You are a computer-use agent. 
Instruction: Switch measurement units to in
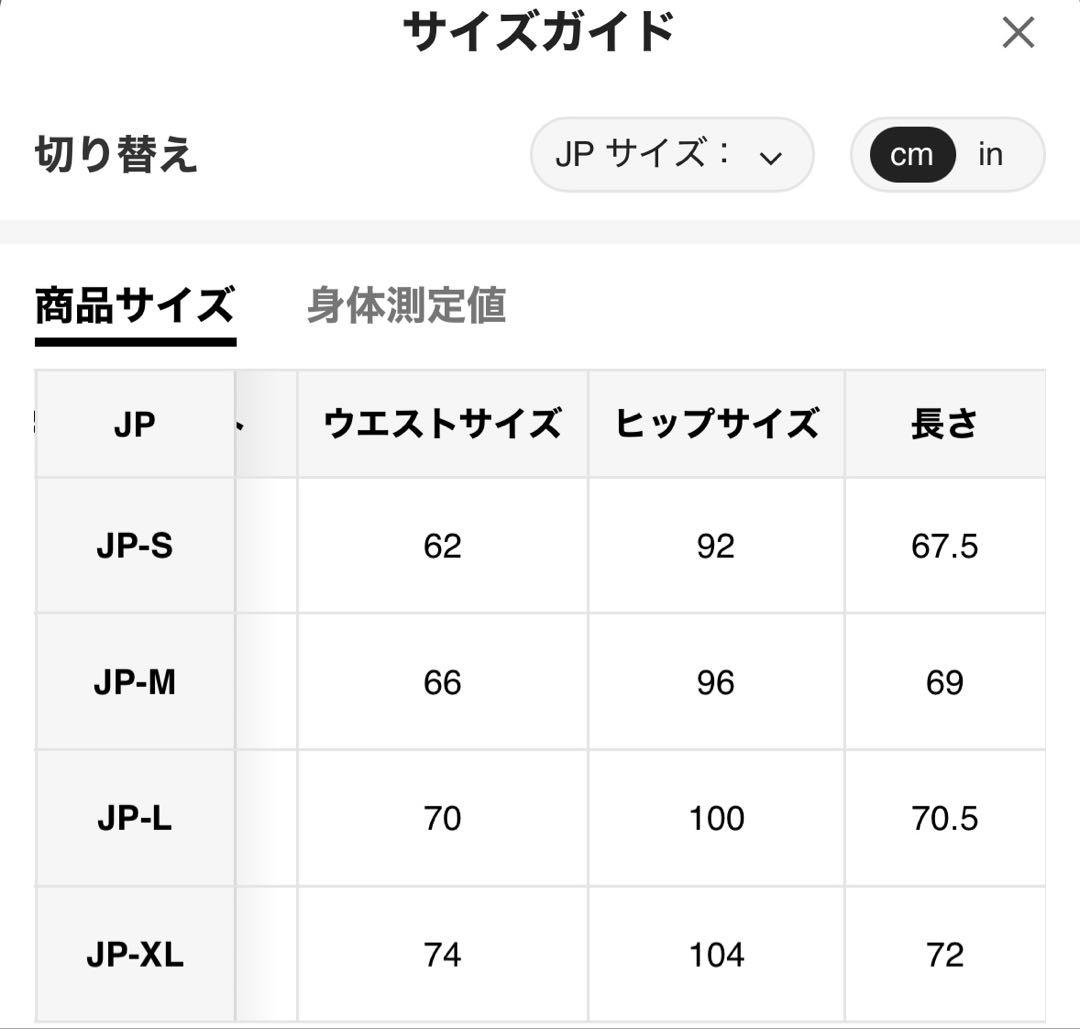990,154
